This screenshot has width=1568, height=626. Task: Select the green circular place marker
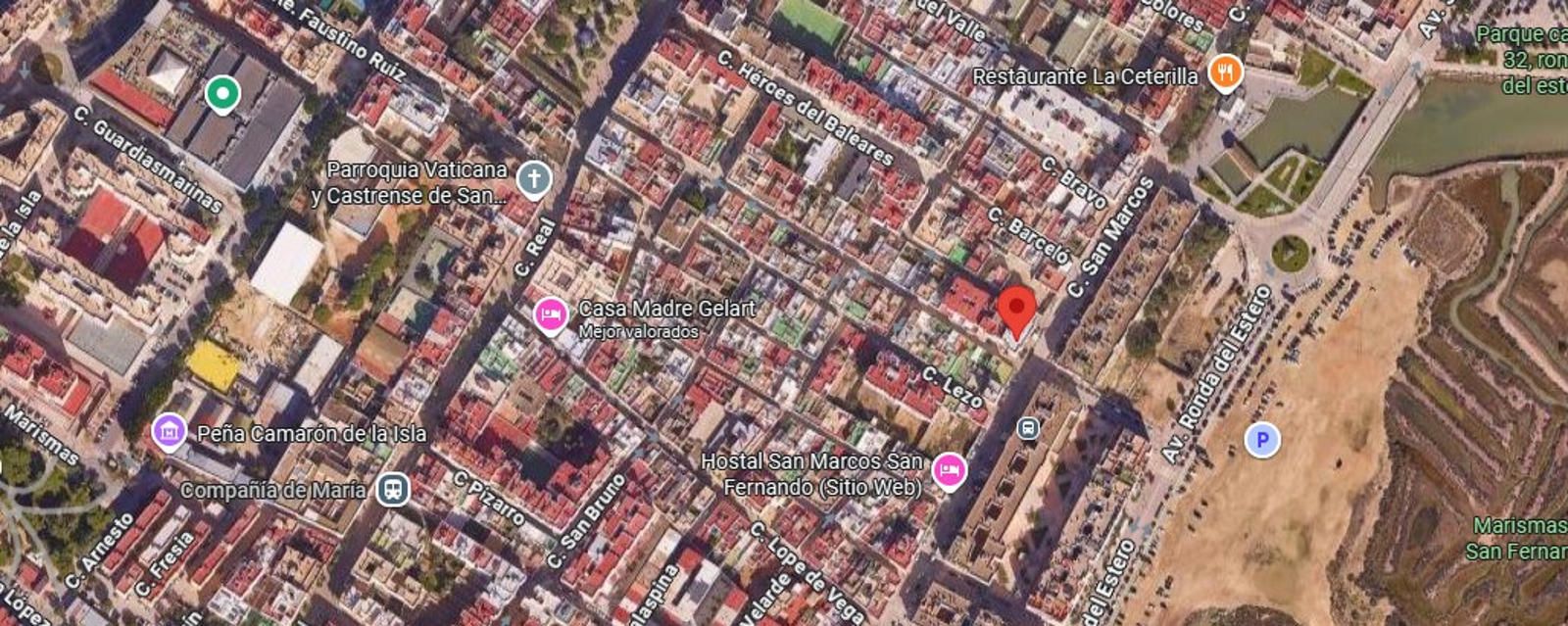coord(222,94)
